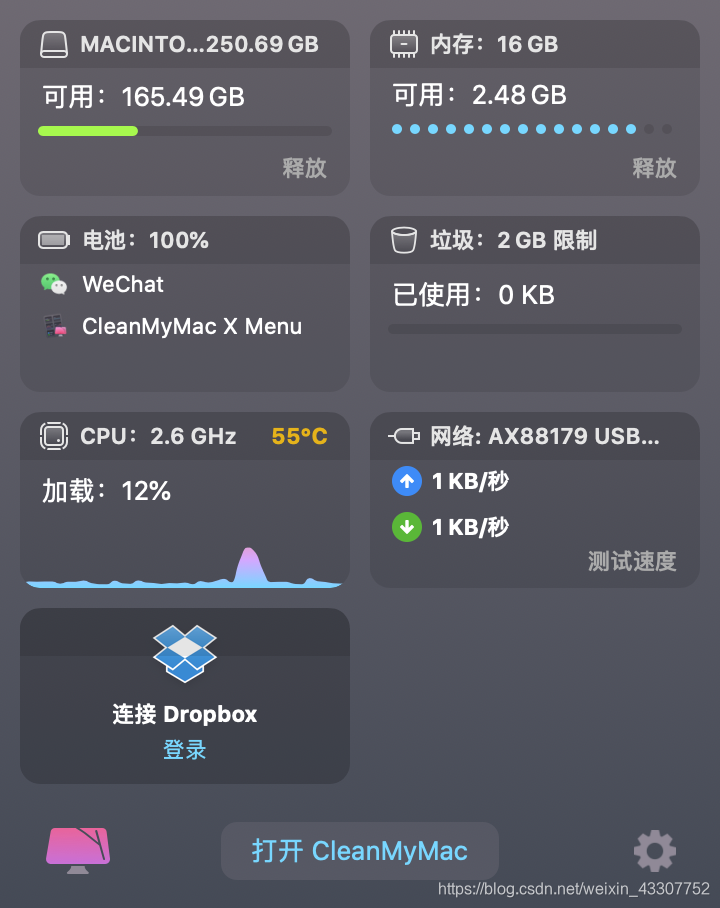This screenshot has height=908, width=720.
Task: Select the battery icon in 电池 panel
Action: (52, 240)
